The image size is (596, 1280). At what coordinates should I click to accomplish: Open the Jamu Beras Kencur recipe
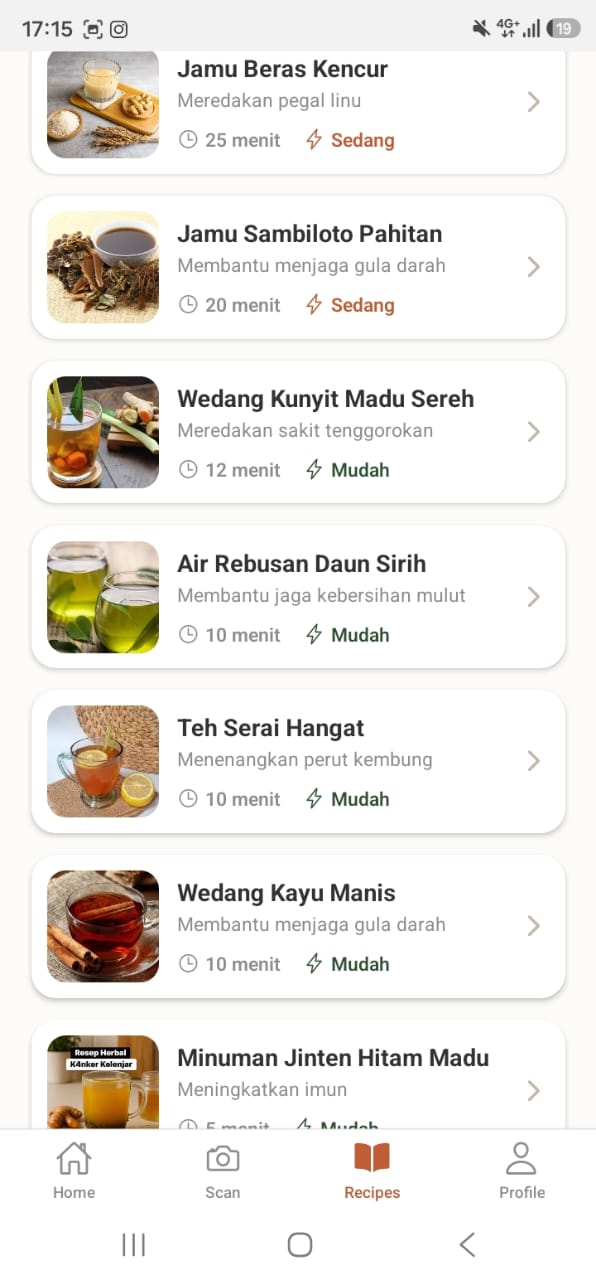[x=298, y=112]
